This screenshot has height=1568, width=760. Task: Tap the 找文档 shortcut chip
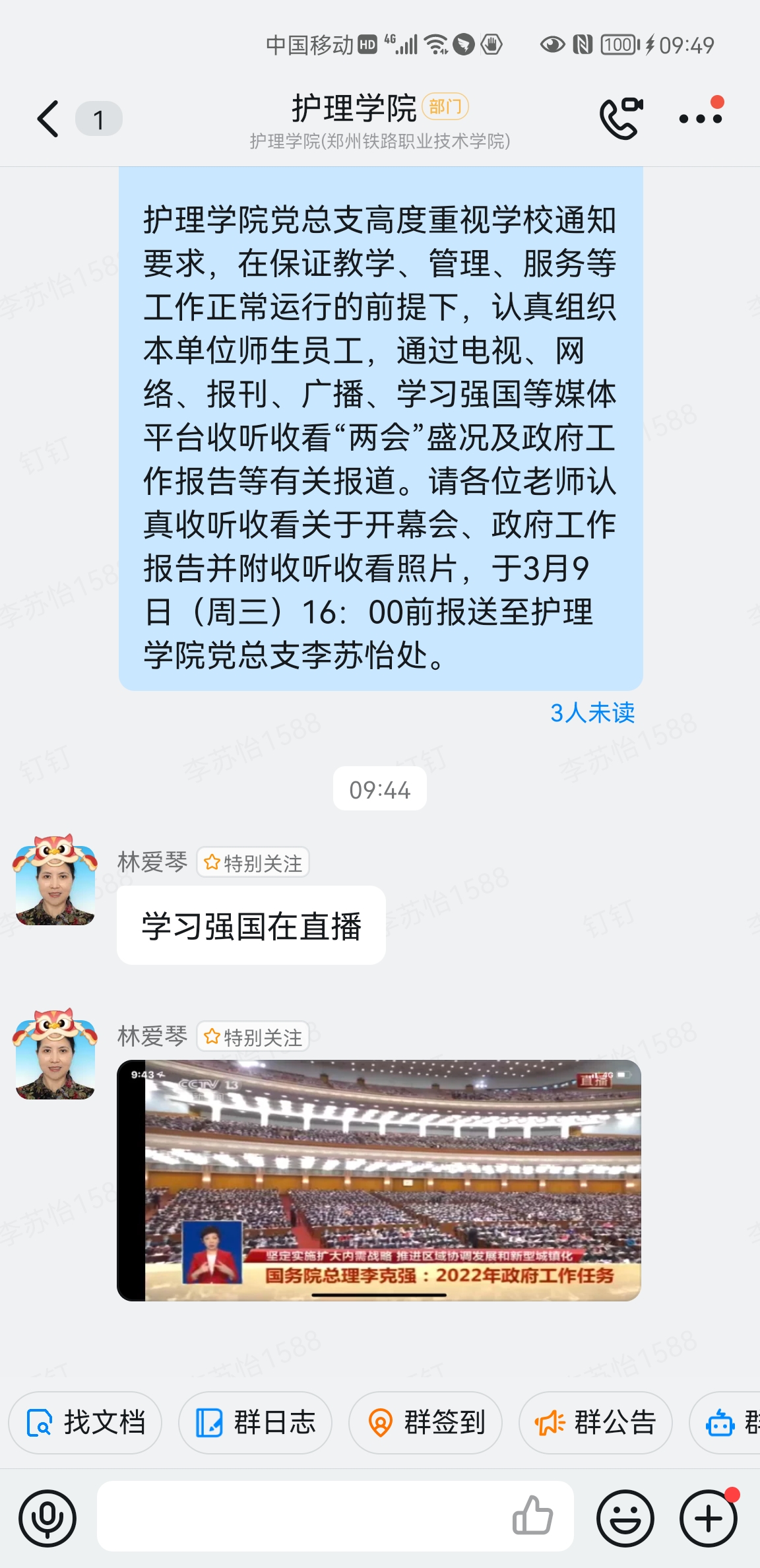85,1423
